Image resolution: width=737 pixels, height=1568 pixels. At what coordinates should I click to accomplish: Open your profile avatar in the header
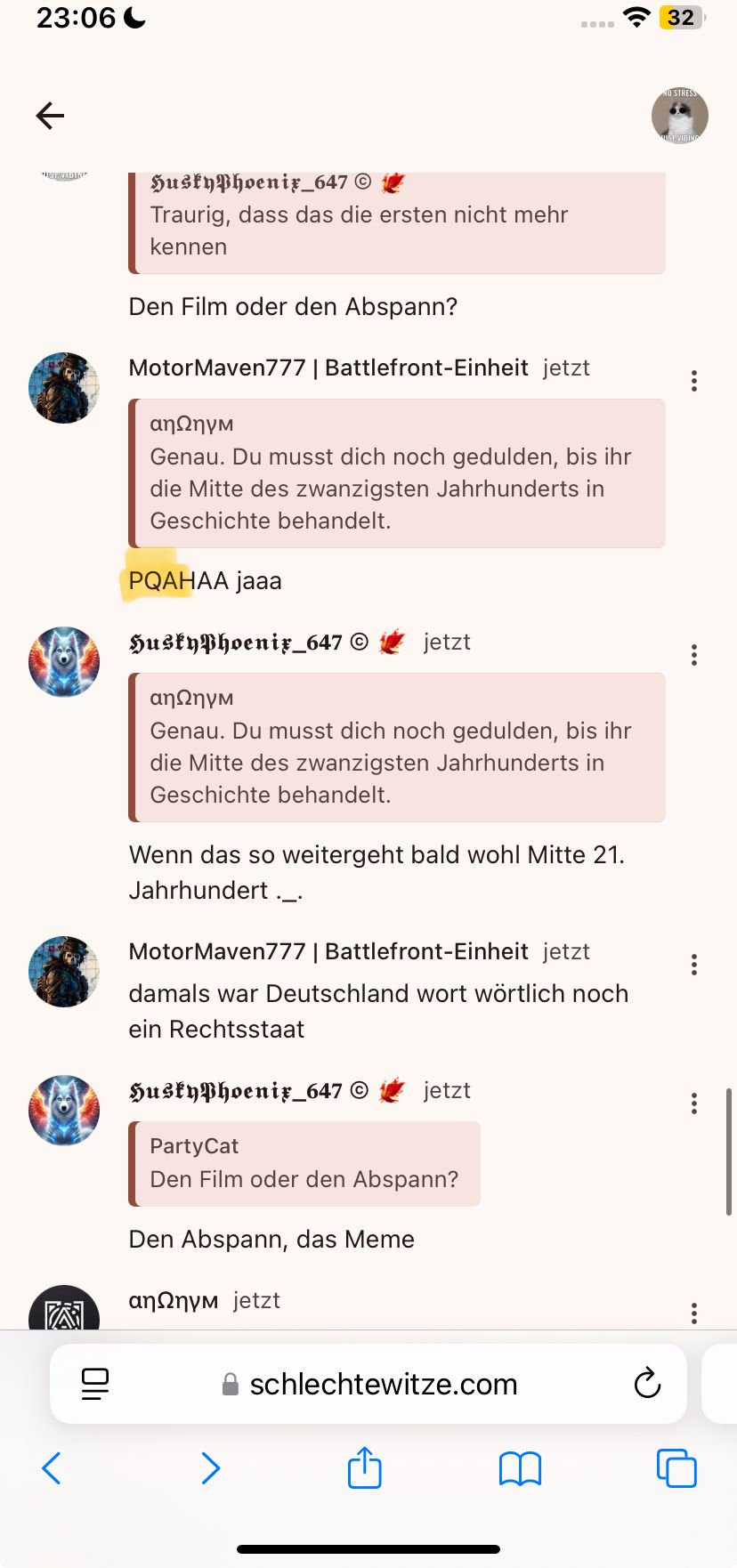click(x=679, y=116)
